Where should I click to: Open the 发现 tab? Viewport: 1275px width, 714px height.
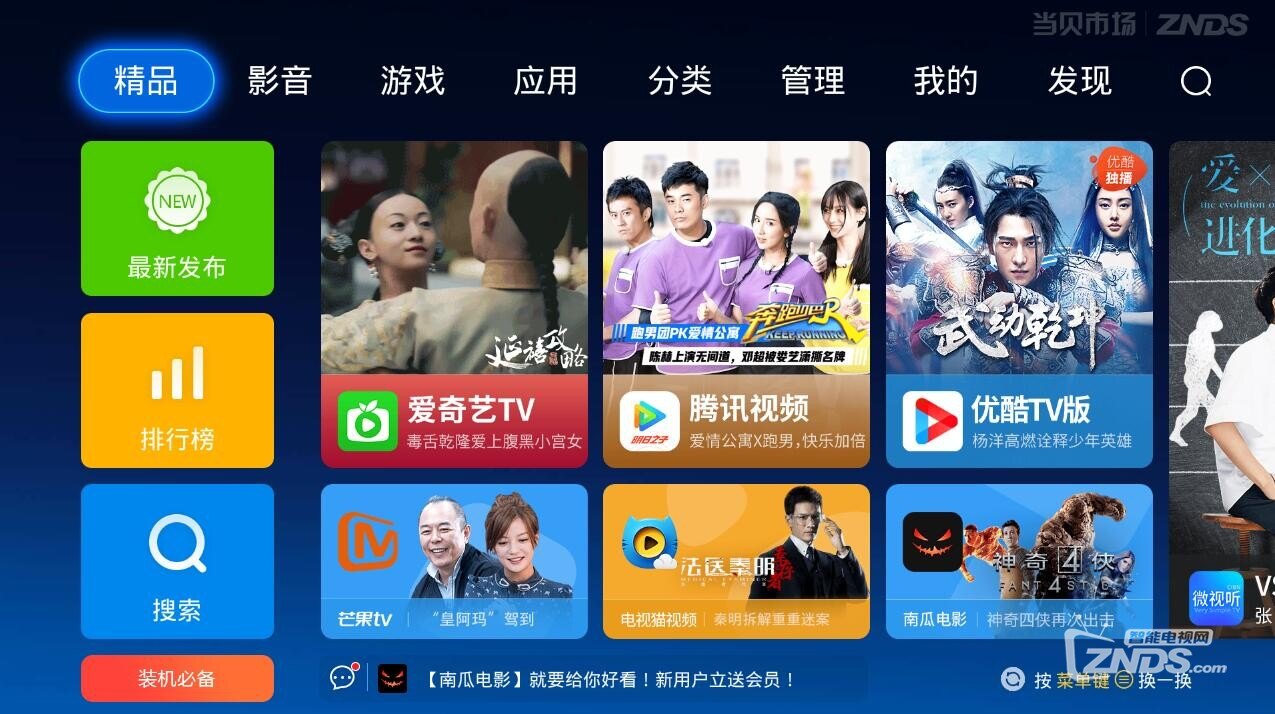point(1079,81)
